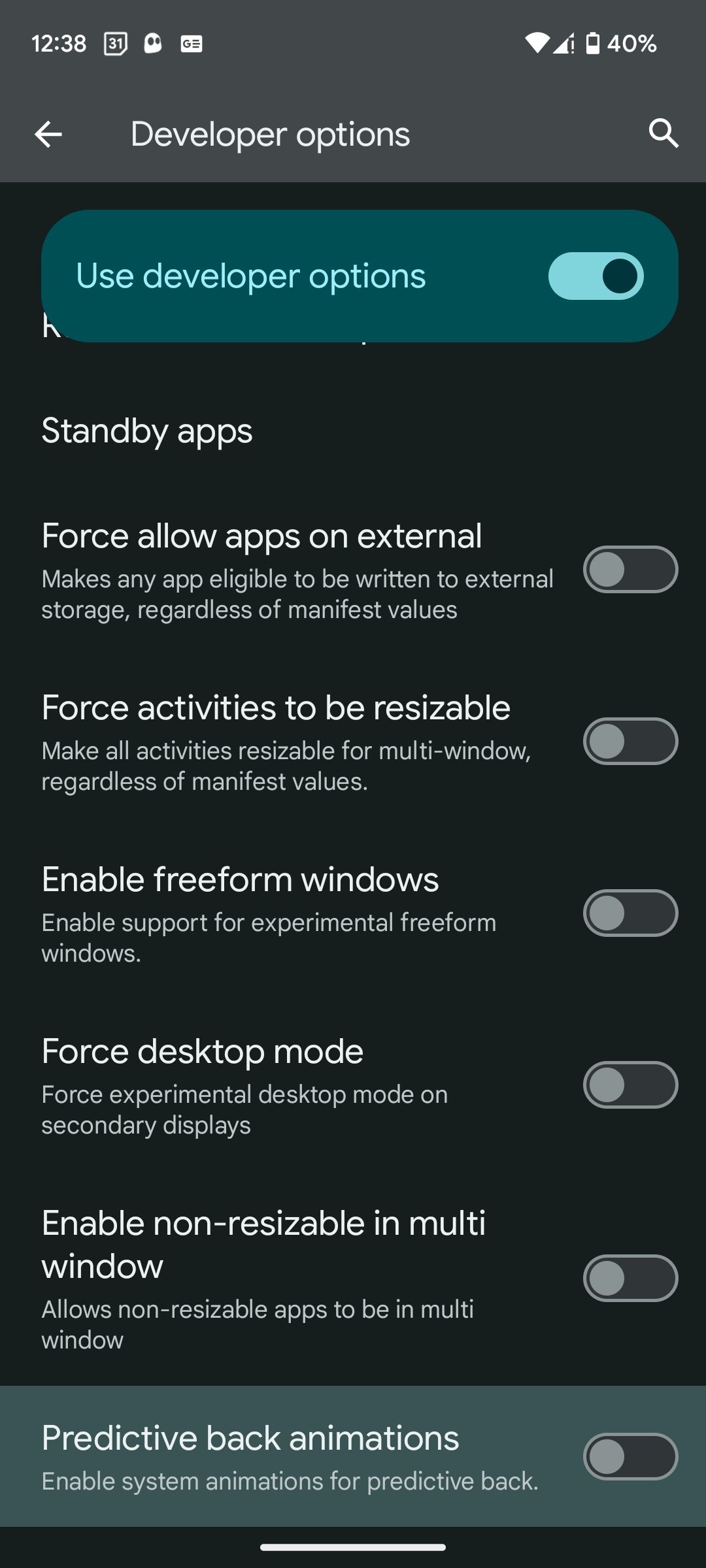706x1568 pixels.
Task: Turn on Enable freeform windows
Action: tap(630, 913)
